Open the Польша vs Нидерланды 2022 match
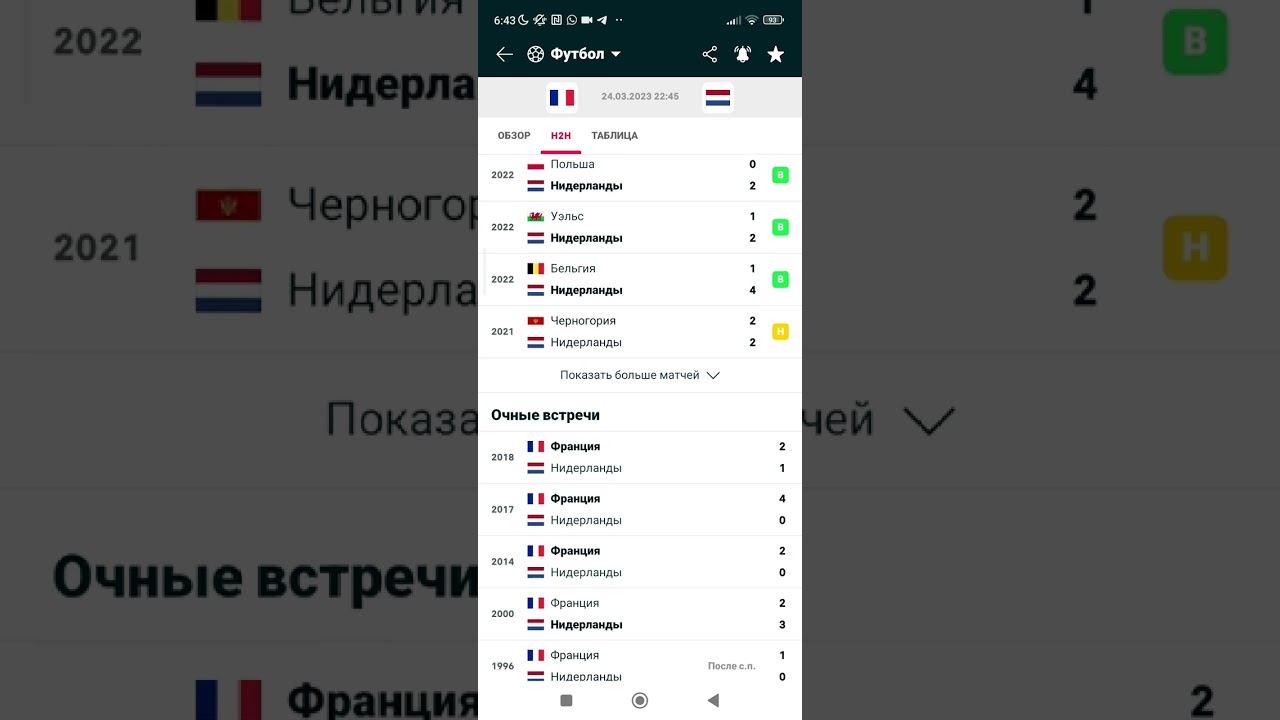1280x720 pixels. point(640,175)
